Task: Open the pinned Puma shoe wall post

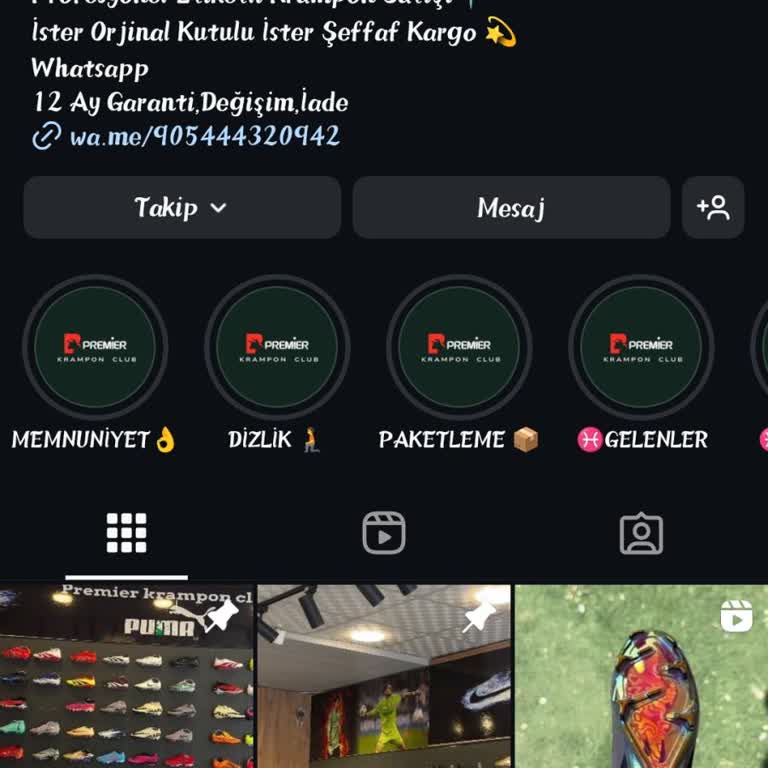Action: [126, 677]
